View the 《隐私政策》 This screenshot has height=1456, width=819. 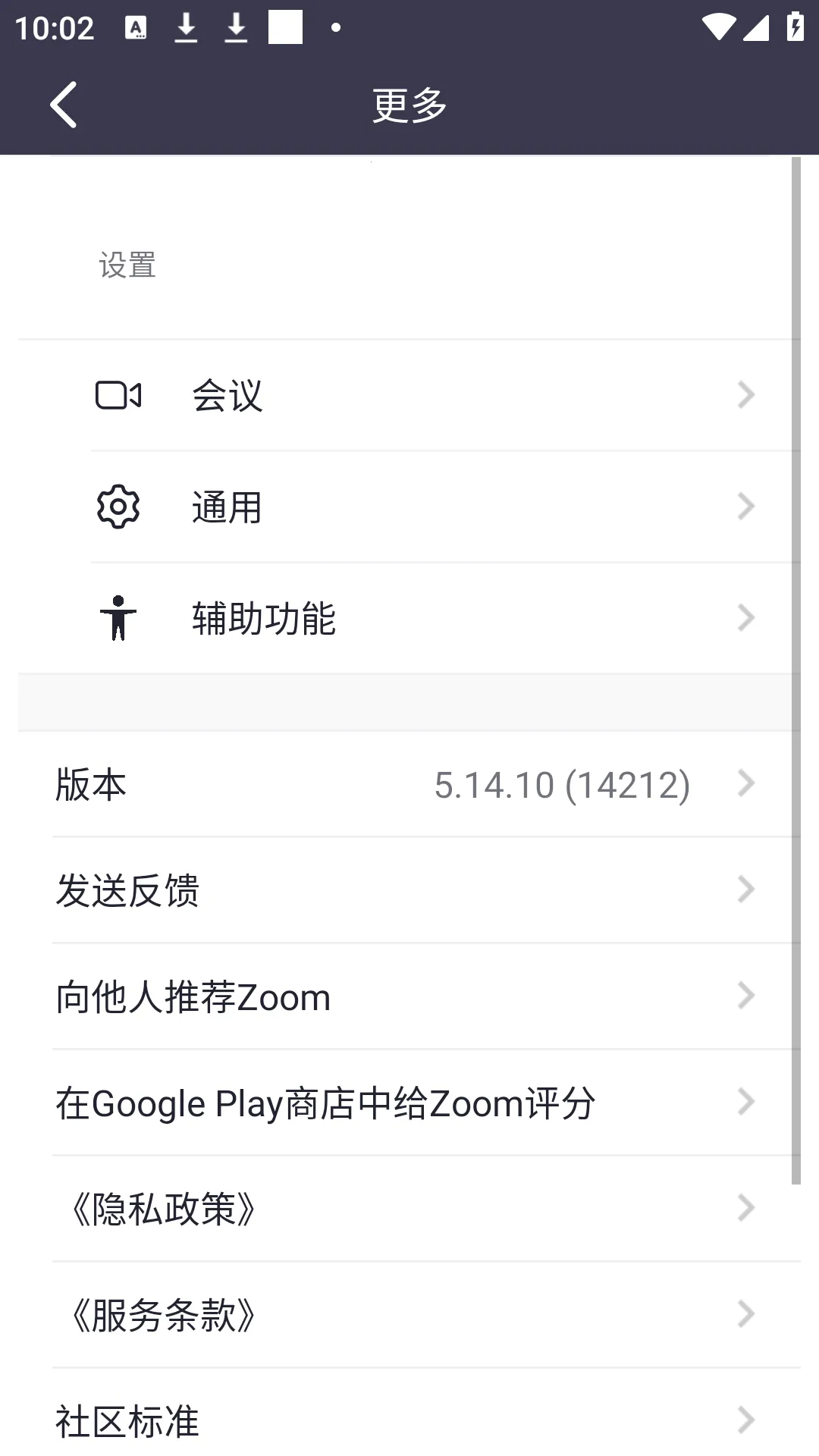coord(409,1209)
